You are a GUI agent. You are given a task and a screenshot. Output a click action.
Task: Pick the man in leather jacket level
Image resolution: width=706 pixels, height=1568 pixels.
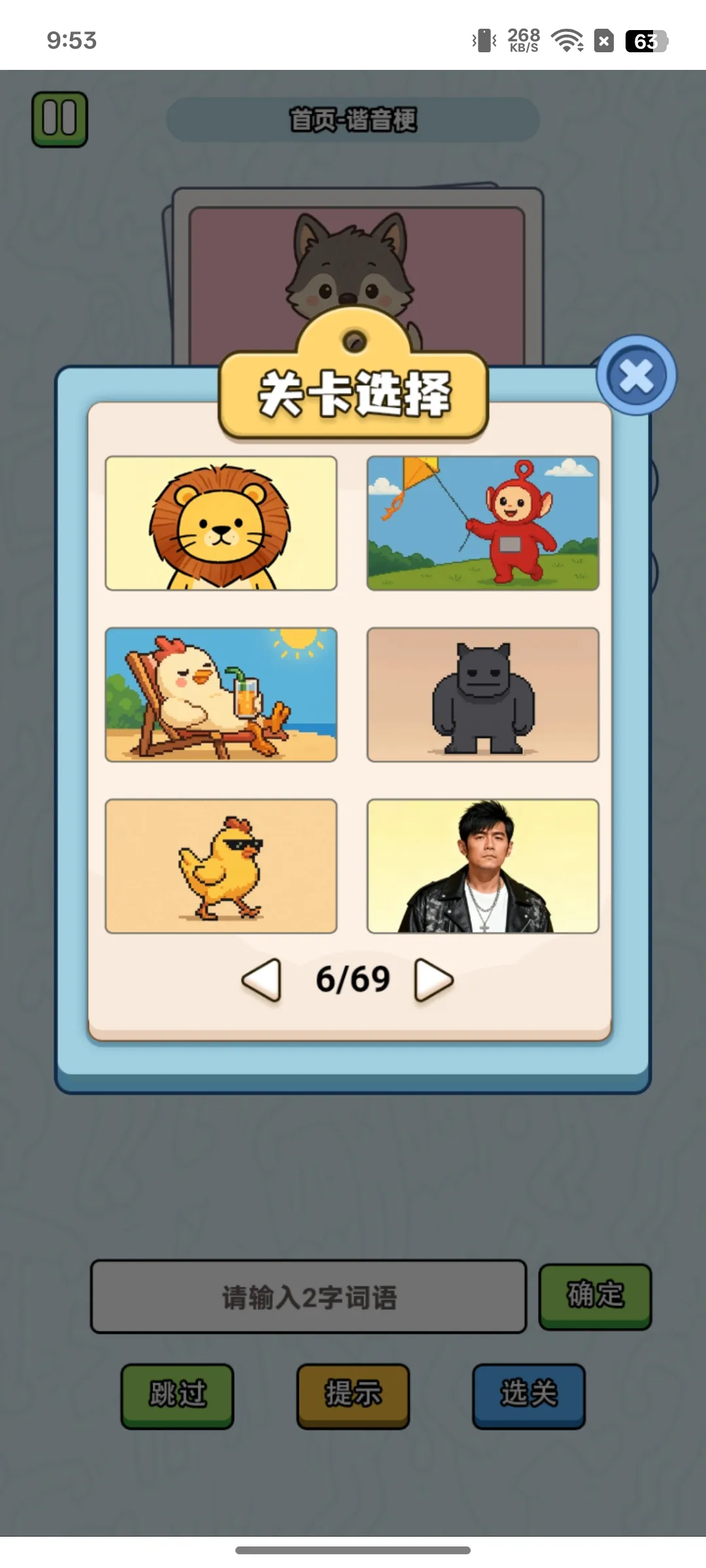tap(482, 866)
